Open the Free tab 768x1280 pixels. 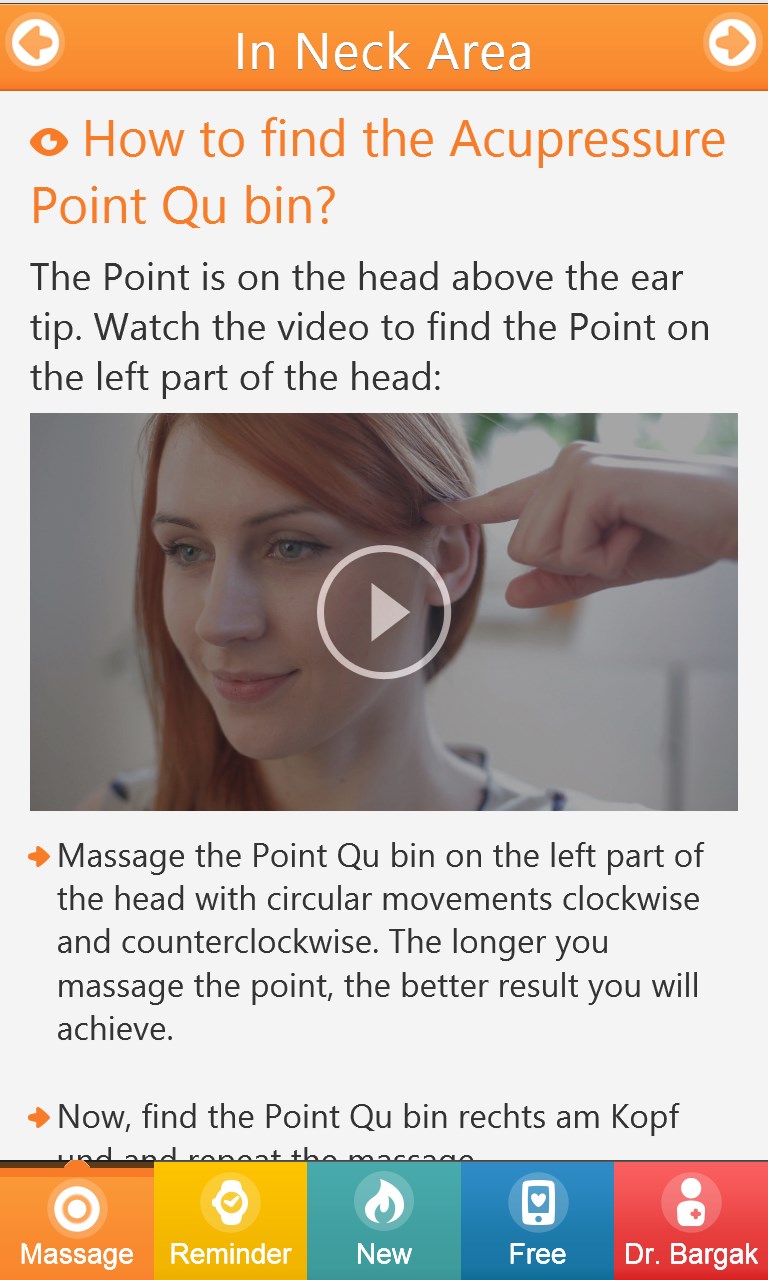click(x=537, y=1221)
